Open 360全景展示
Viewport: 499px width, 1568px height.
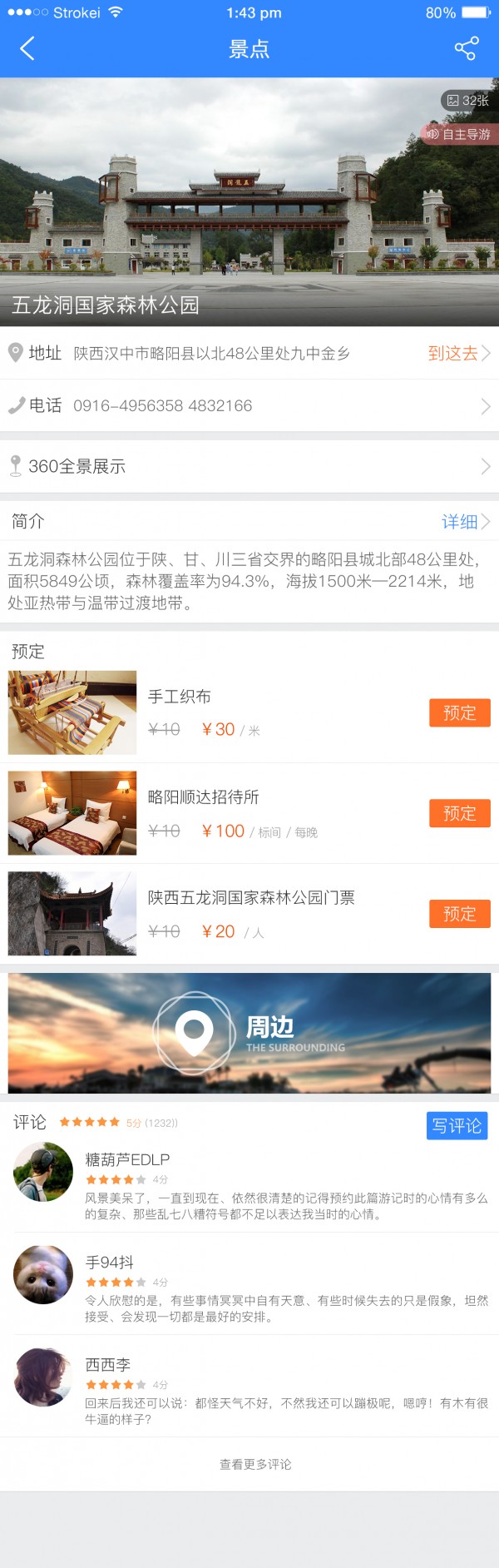249,466
